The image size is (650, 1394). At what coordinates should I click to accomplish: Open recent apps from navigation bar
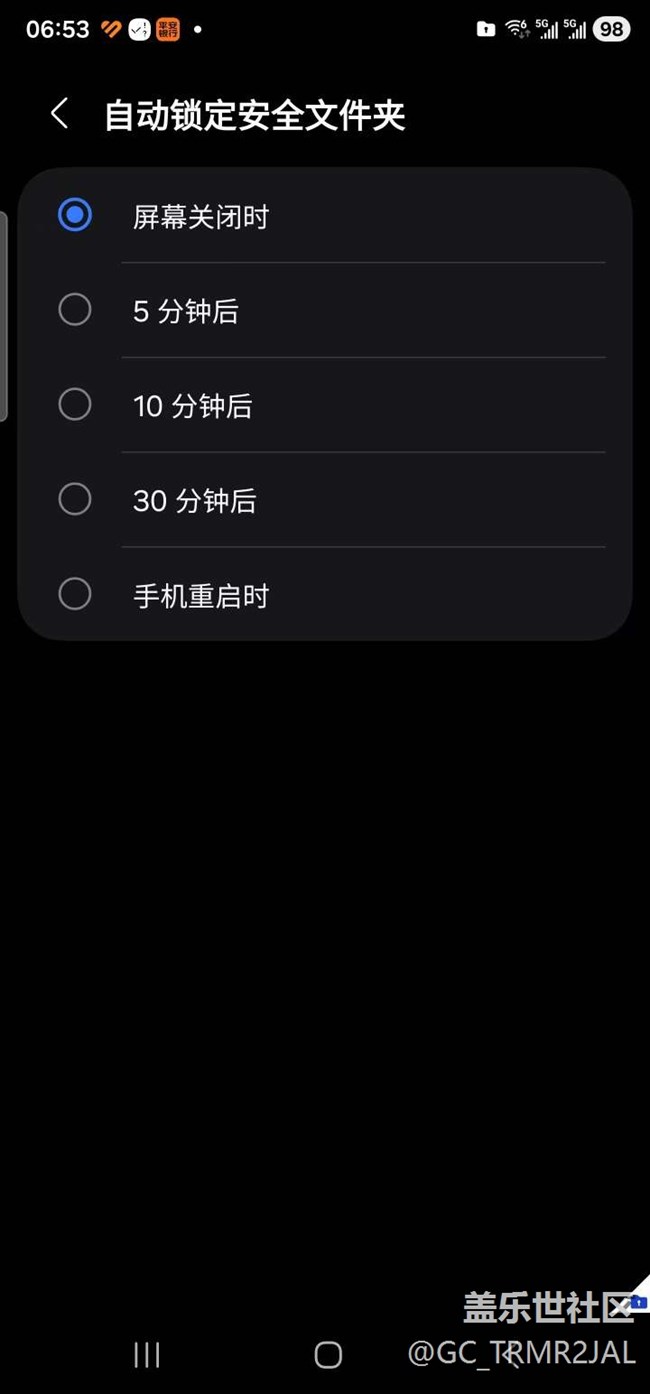click(x=147, y=1354)
